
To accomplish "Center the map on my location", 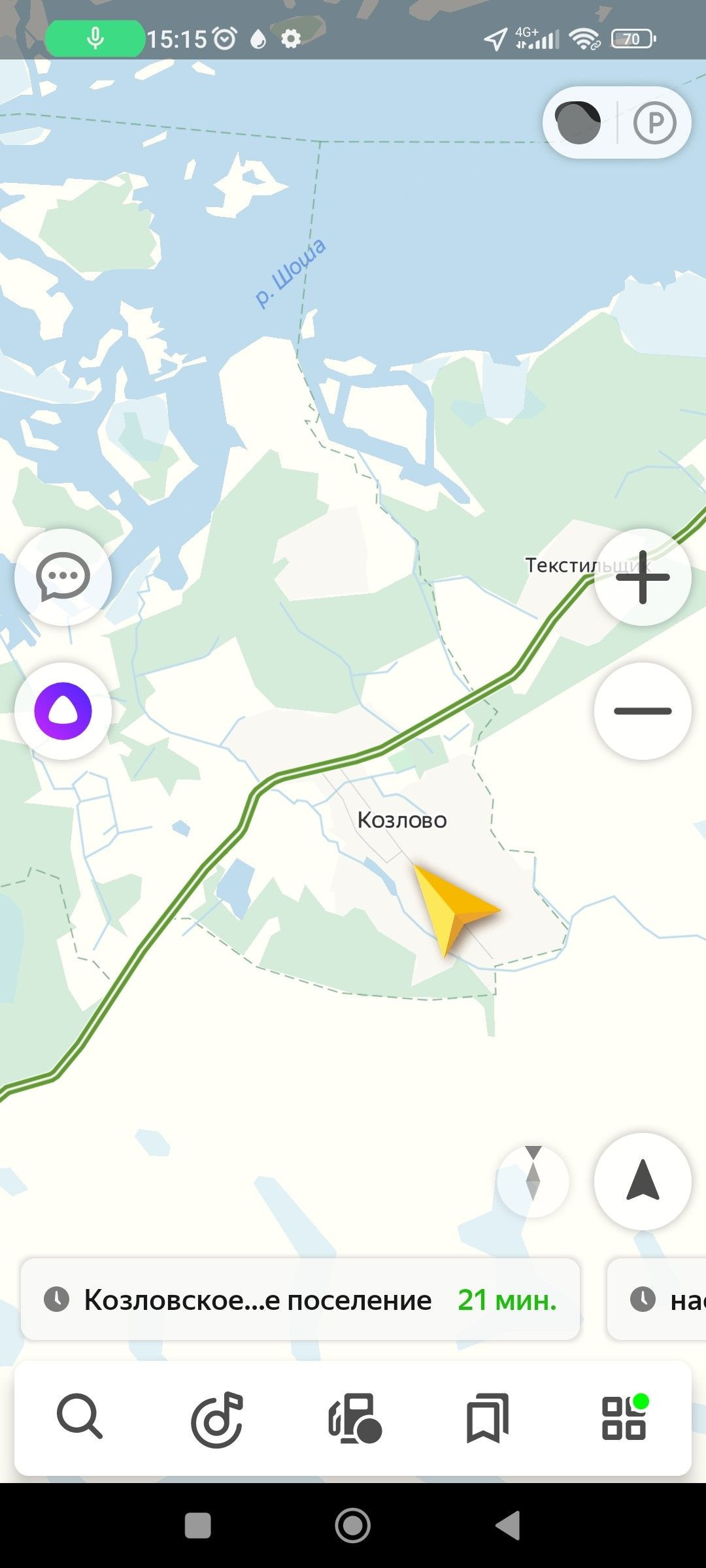I will [643, 1181].
